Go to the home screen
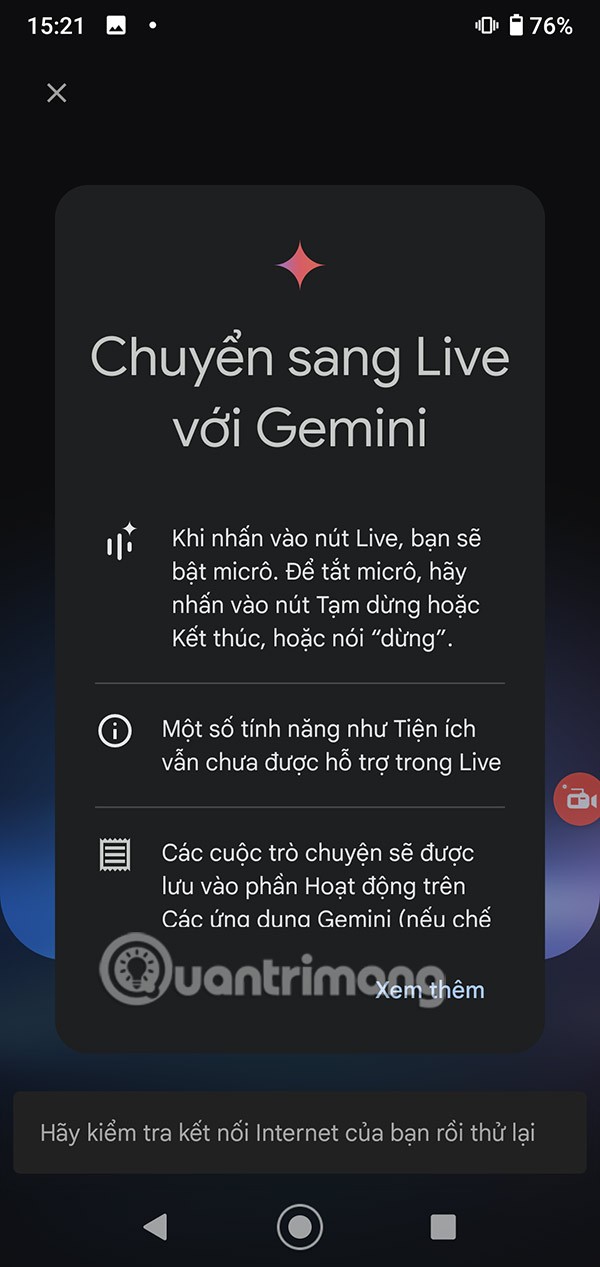The width and height of the screenshot is (600, 1267). tap(300, 1226)
